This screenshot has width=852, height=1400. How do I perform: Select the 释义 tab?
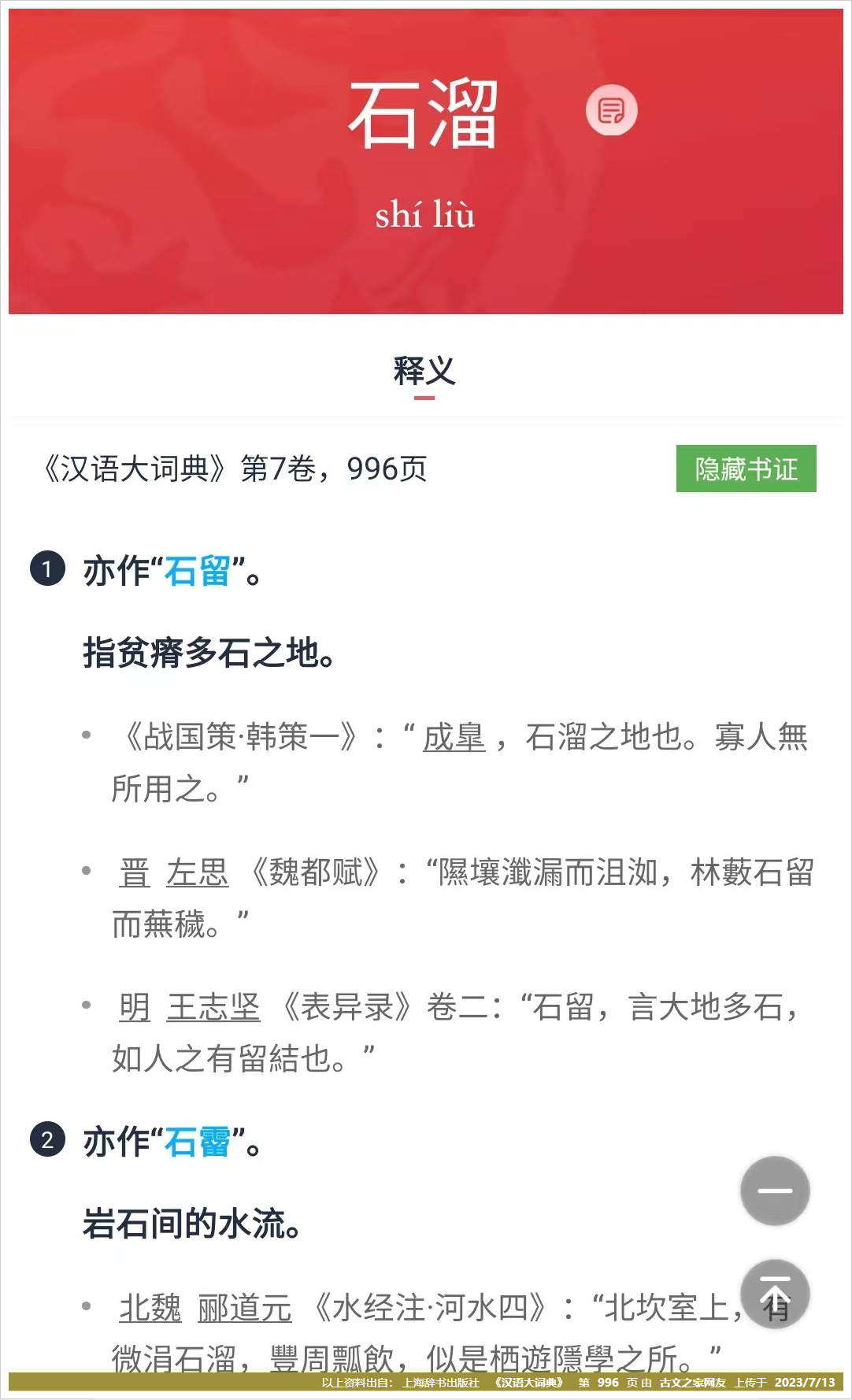pos(424,372)
